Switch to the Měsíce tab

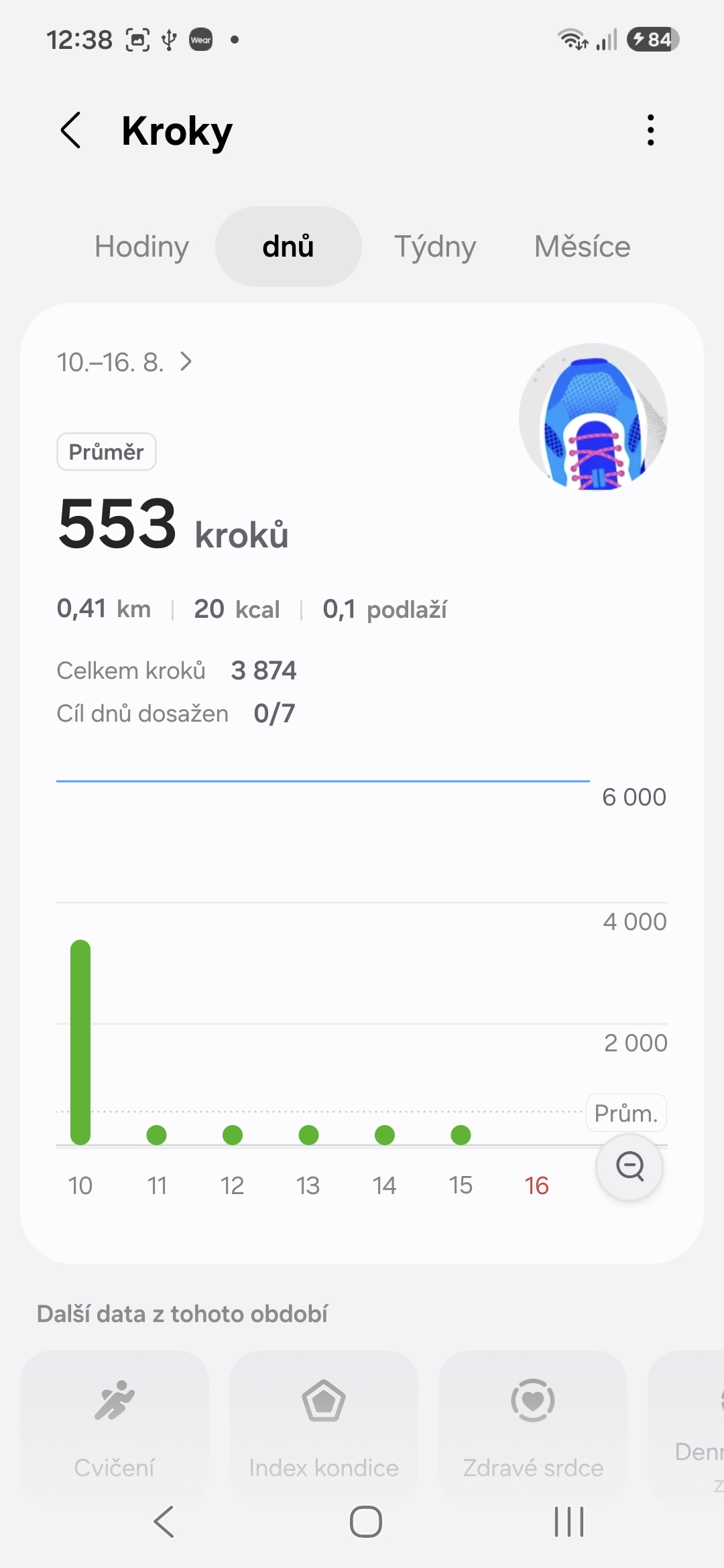pyautogui.click(x=582, y=247)
